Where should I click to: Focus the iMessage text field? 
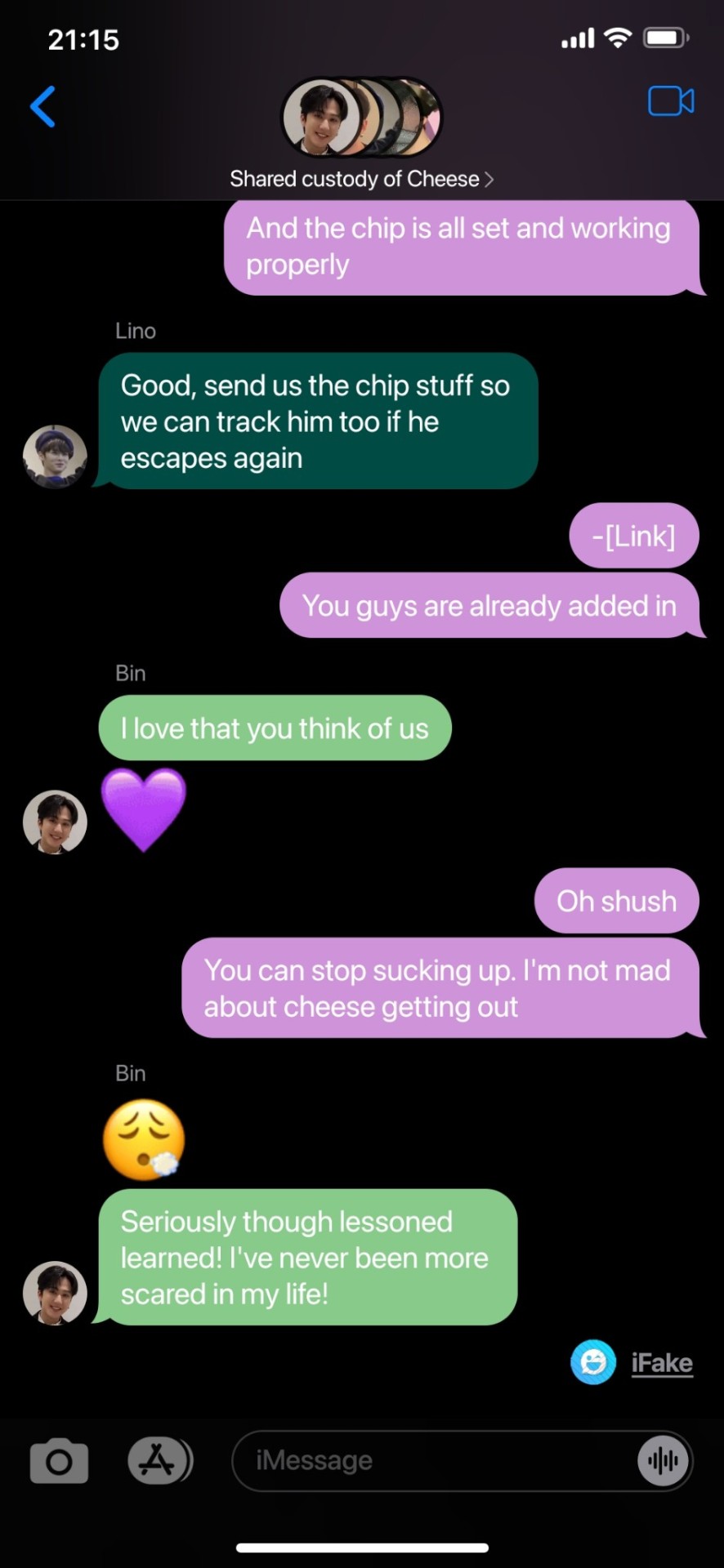(433, 1461)
